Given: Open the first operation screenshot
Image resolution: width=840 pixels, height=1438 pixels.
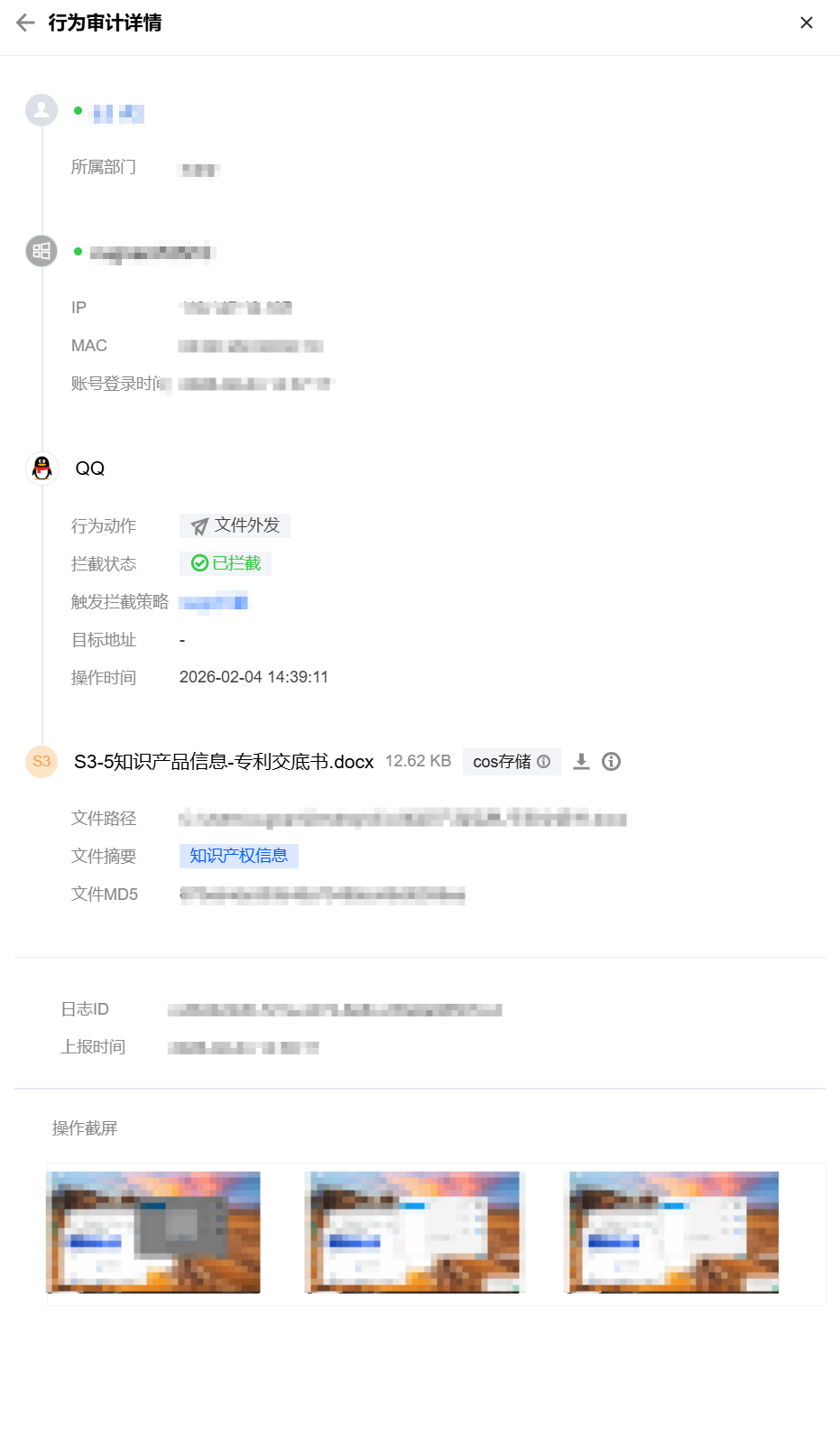Looking at the screenshot, I should [x=153, y=1231].
